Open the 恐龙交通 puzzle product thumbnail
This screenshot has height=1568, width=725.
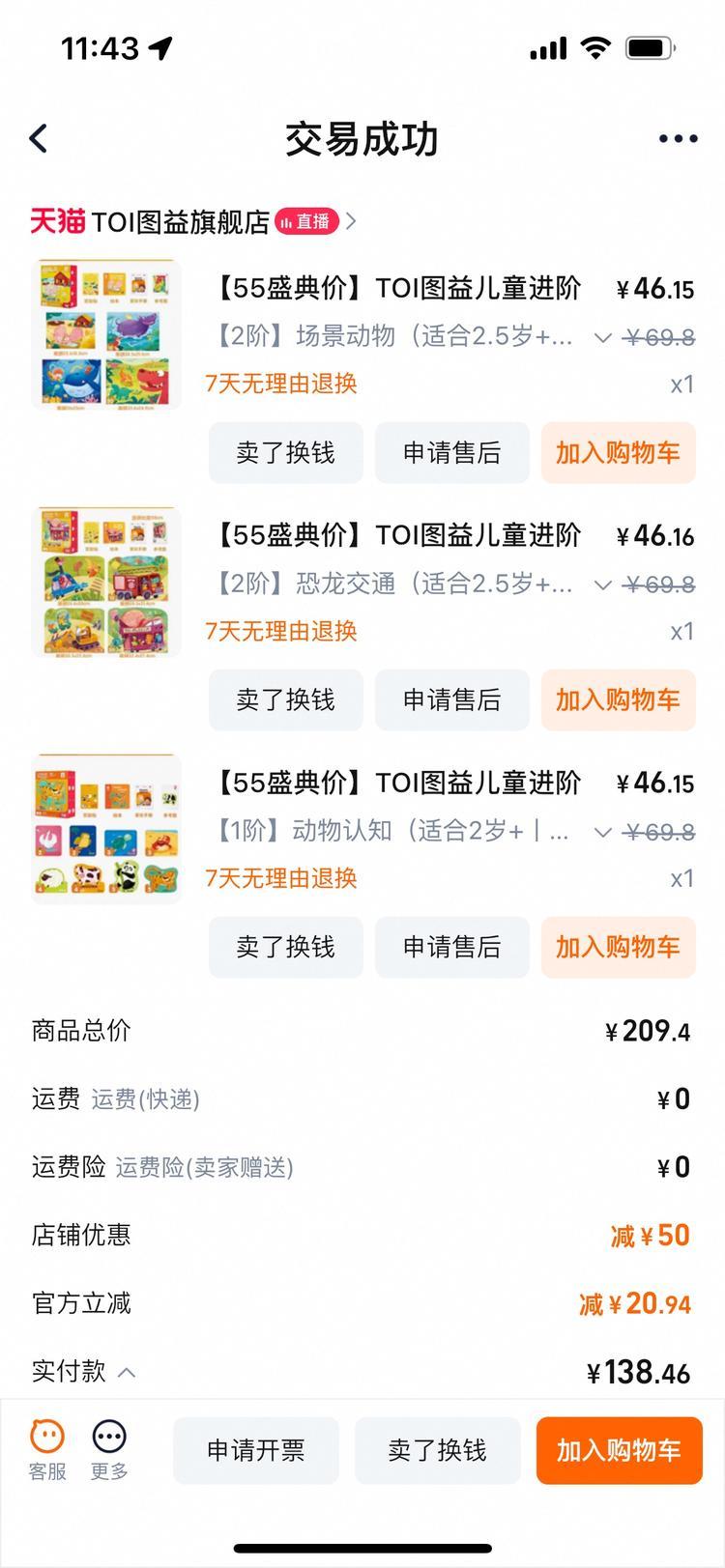coord(106,582)
